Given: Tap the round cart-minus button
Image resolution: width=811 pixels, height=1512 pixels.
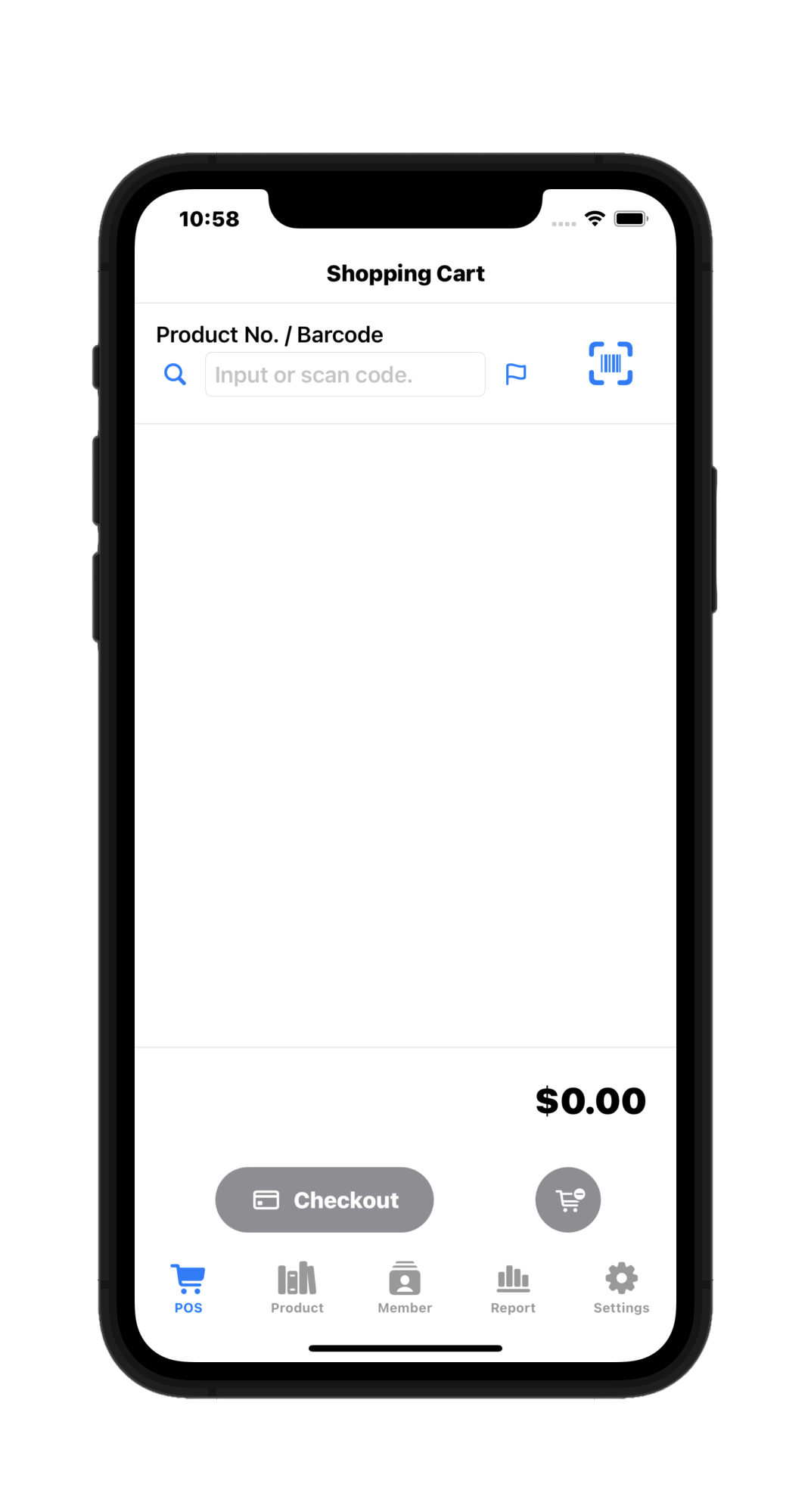Looking at the screenshot, I should pyautogui.click(x=568, y=1199).
